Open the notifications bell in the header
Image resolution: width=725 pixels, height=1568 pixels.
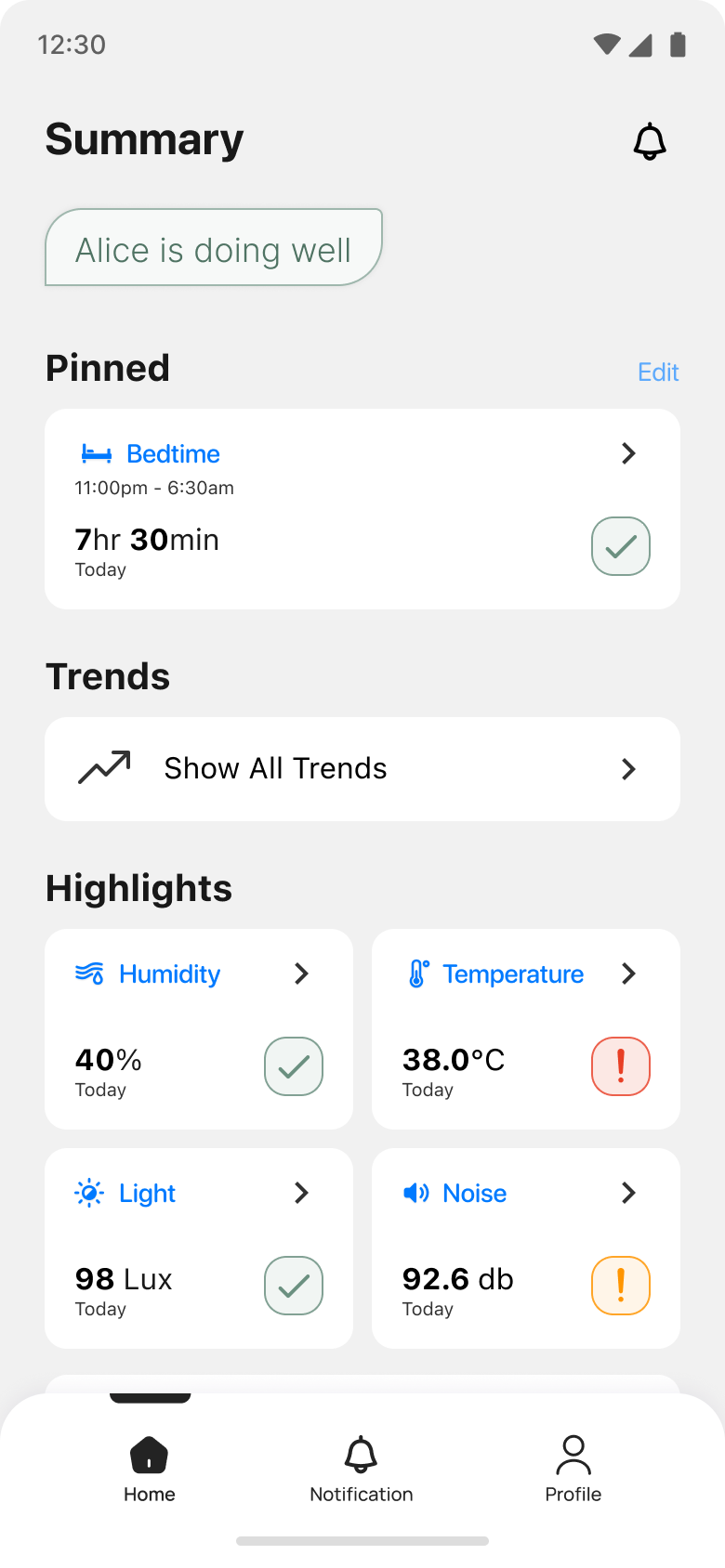point(650,141)
